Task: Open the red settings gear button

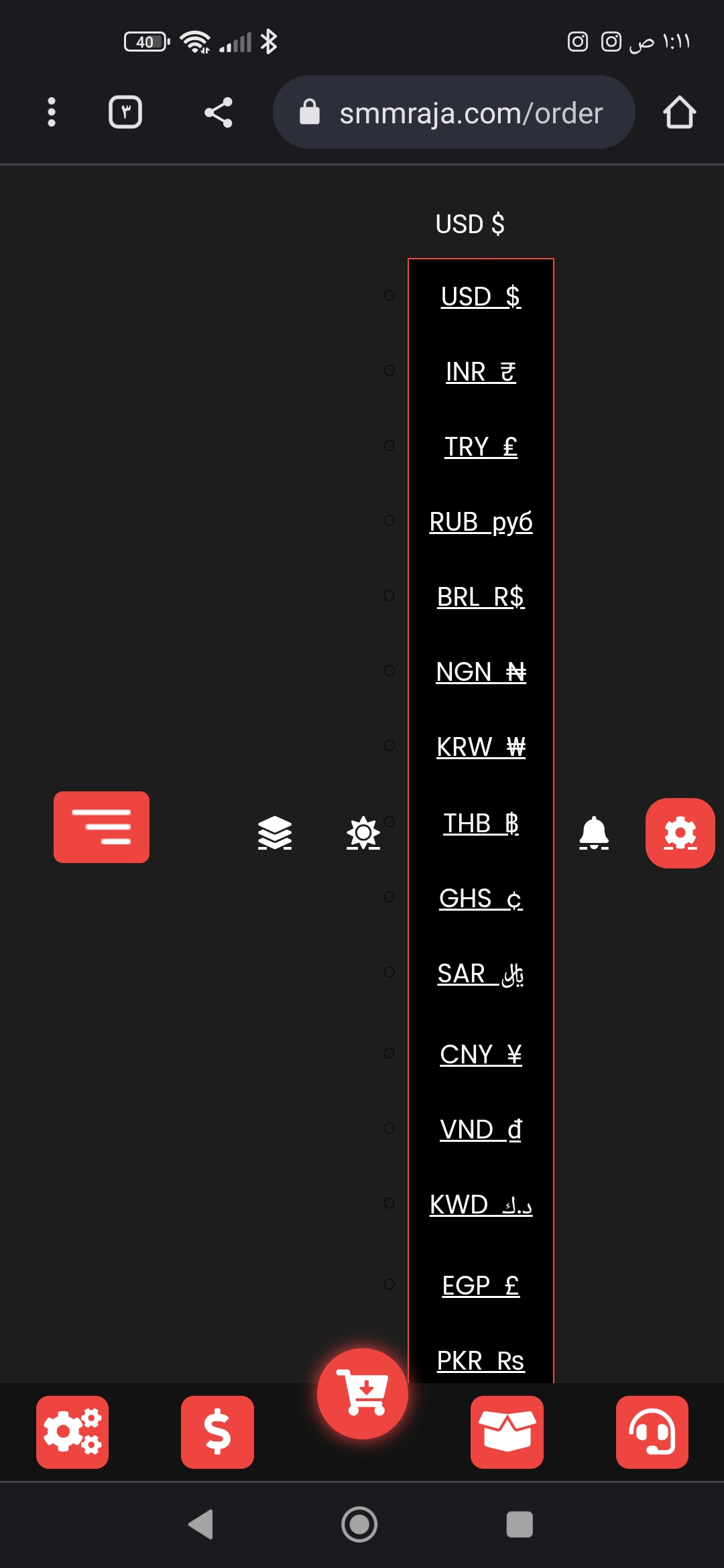Action: coord(680,833)
